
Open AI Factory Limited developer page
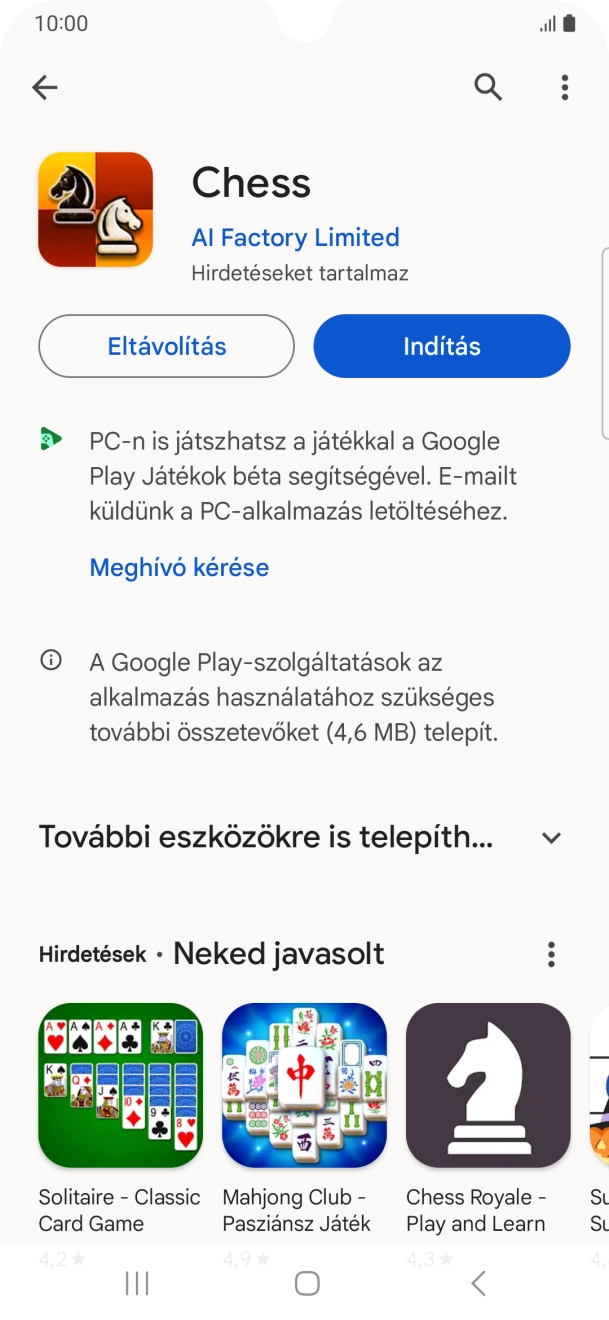tap(295, 238)
